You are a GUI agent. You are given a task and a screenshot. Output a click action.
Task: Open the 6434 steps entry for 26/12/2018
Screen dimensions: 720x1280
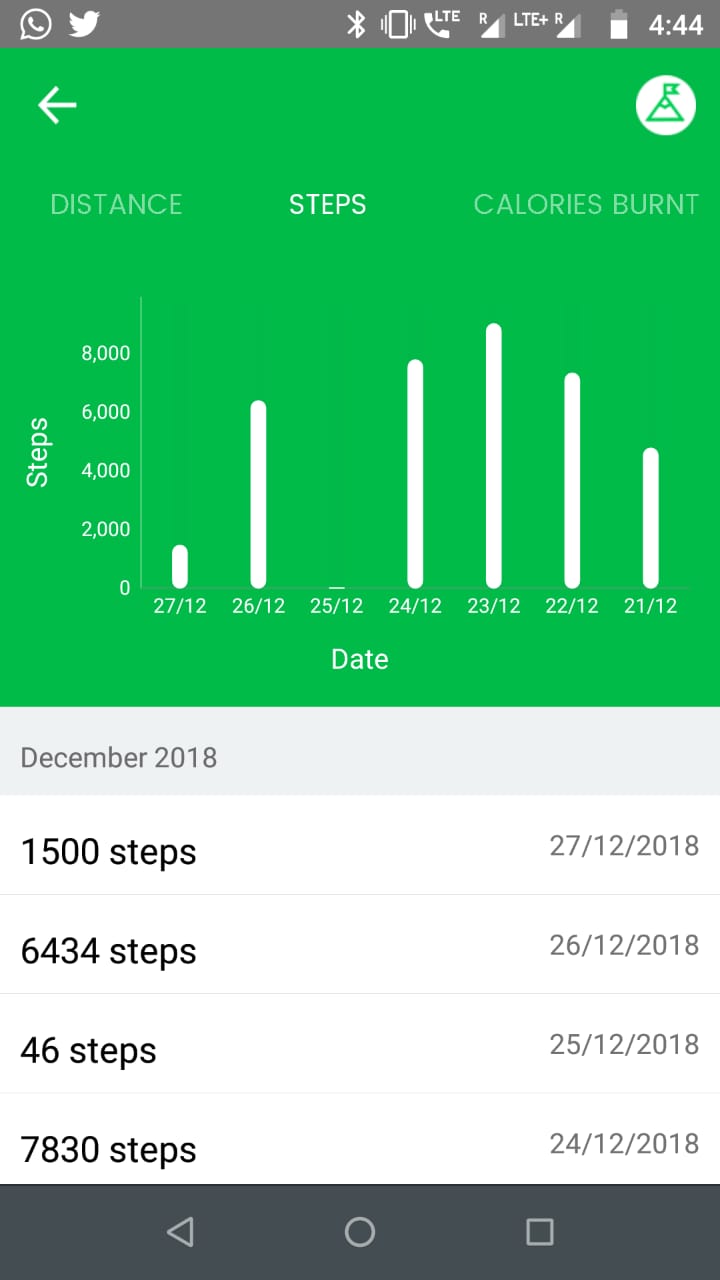(360, 946)
